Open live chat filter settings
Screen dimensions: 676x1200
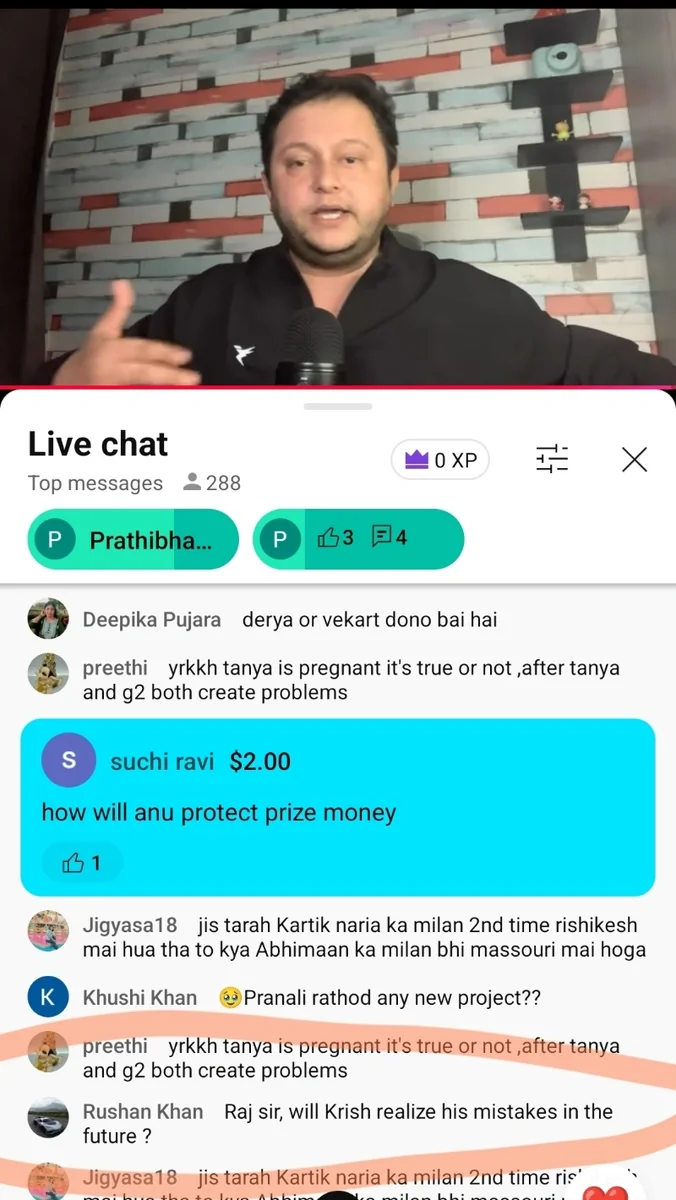click(x=552, y=460)
